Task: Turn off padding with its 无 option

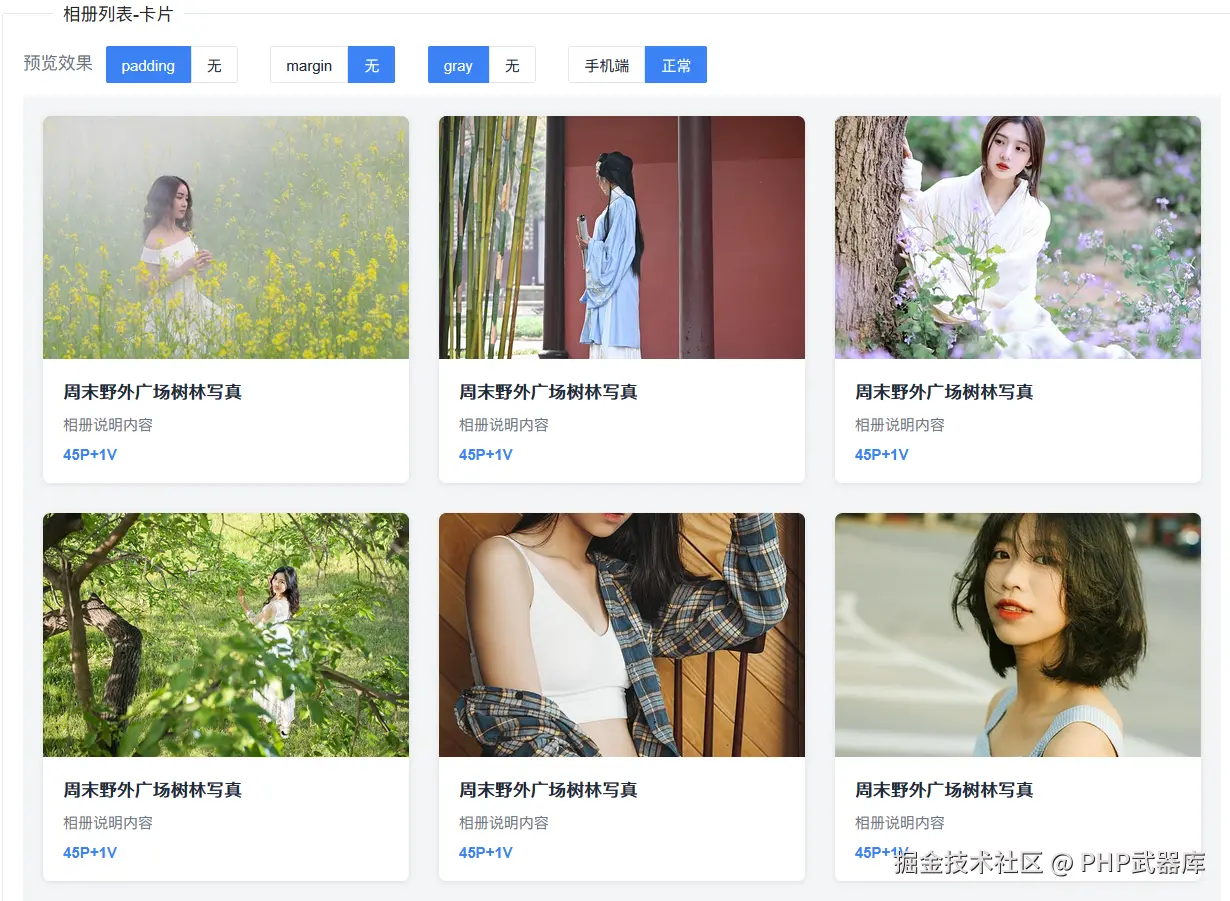Action: click(214, 66)
